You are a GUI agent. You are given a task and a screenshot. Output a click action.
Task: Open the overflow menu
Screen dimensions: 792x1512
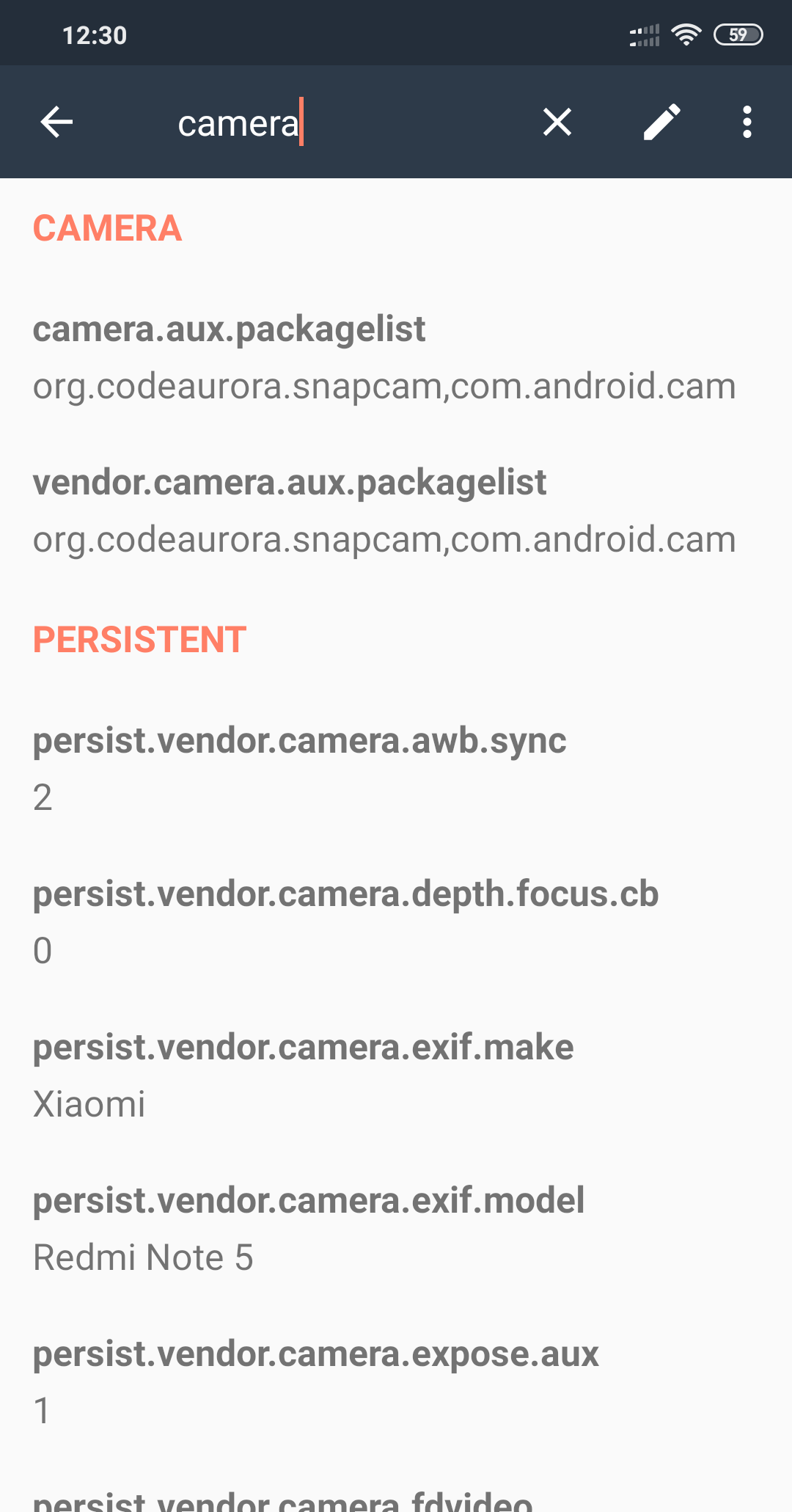[747, 122]
